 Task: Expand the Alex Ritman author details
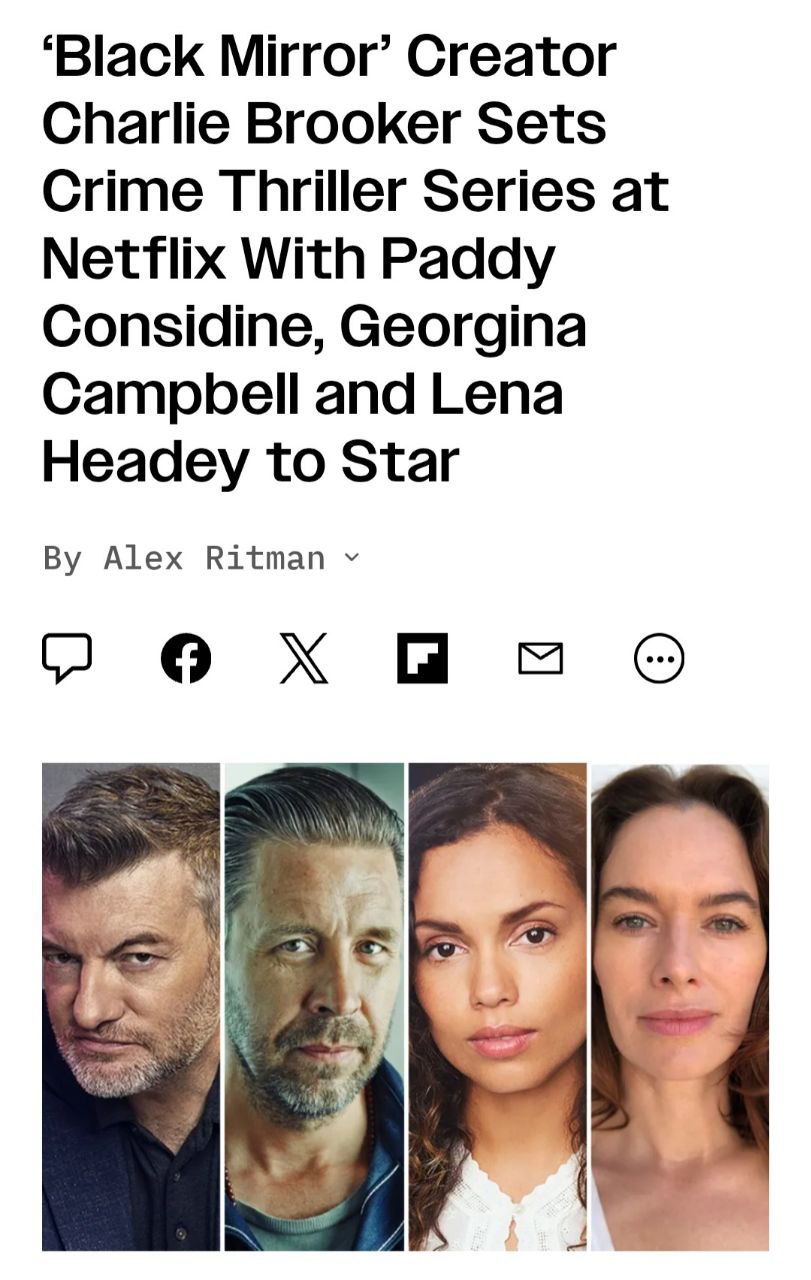point(349,557)
